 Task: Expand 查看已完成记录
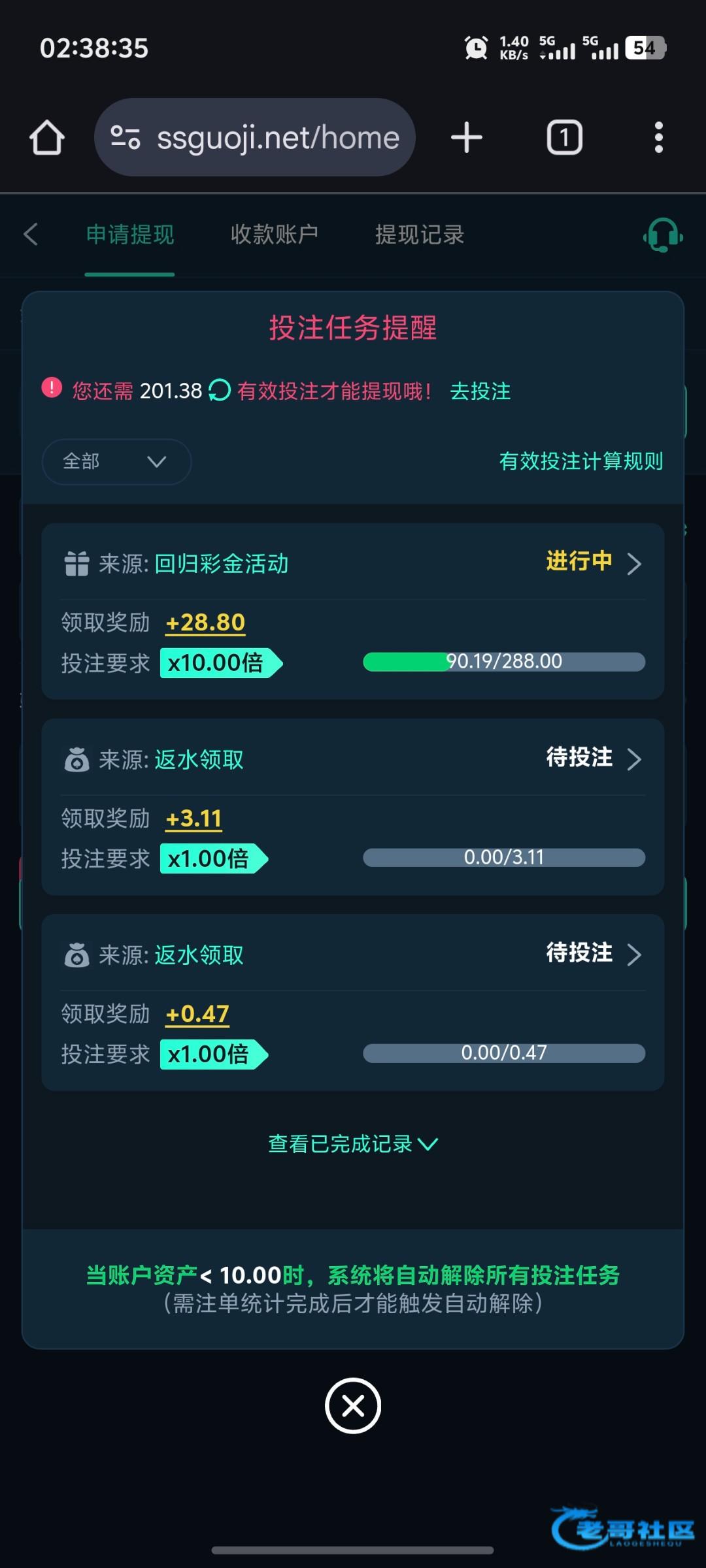coord(353,1144)
